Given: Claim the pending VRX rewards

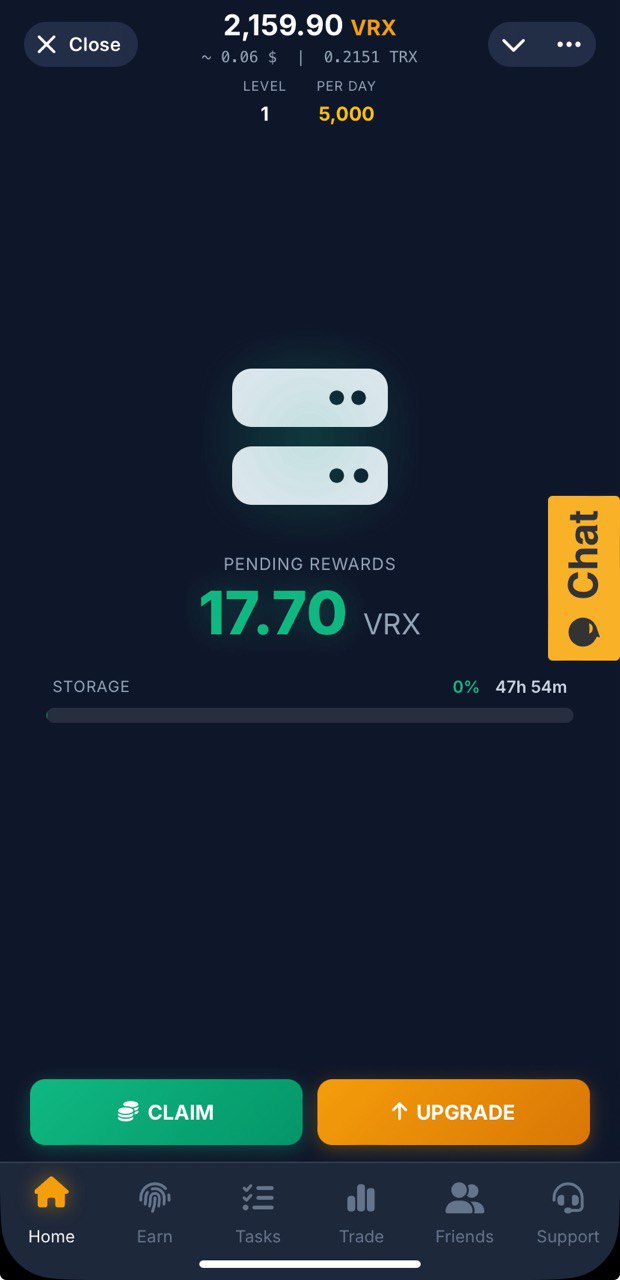Looking at the screenshot, I should point(166,1111).
